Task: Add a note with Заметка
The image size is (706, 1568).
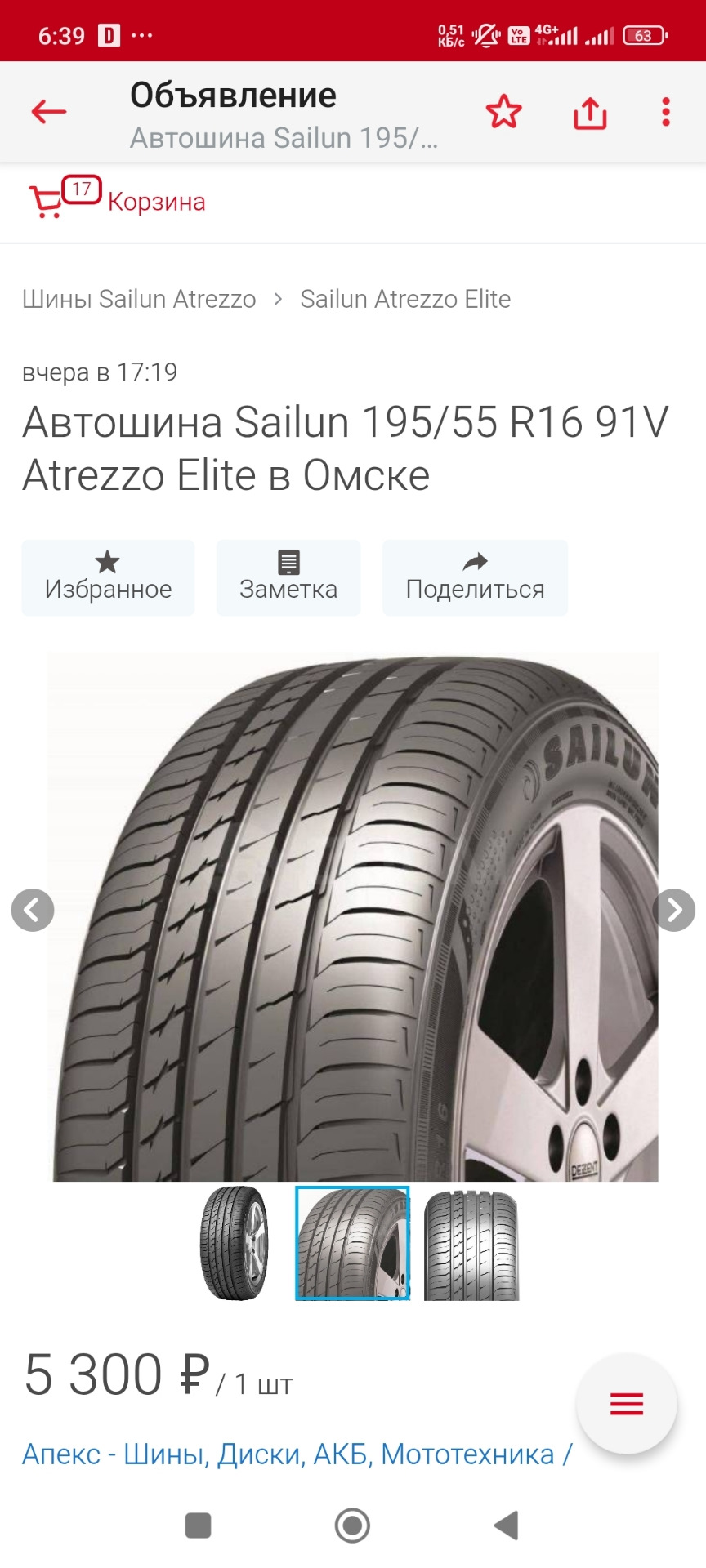Action: coord(288,577)
